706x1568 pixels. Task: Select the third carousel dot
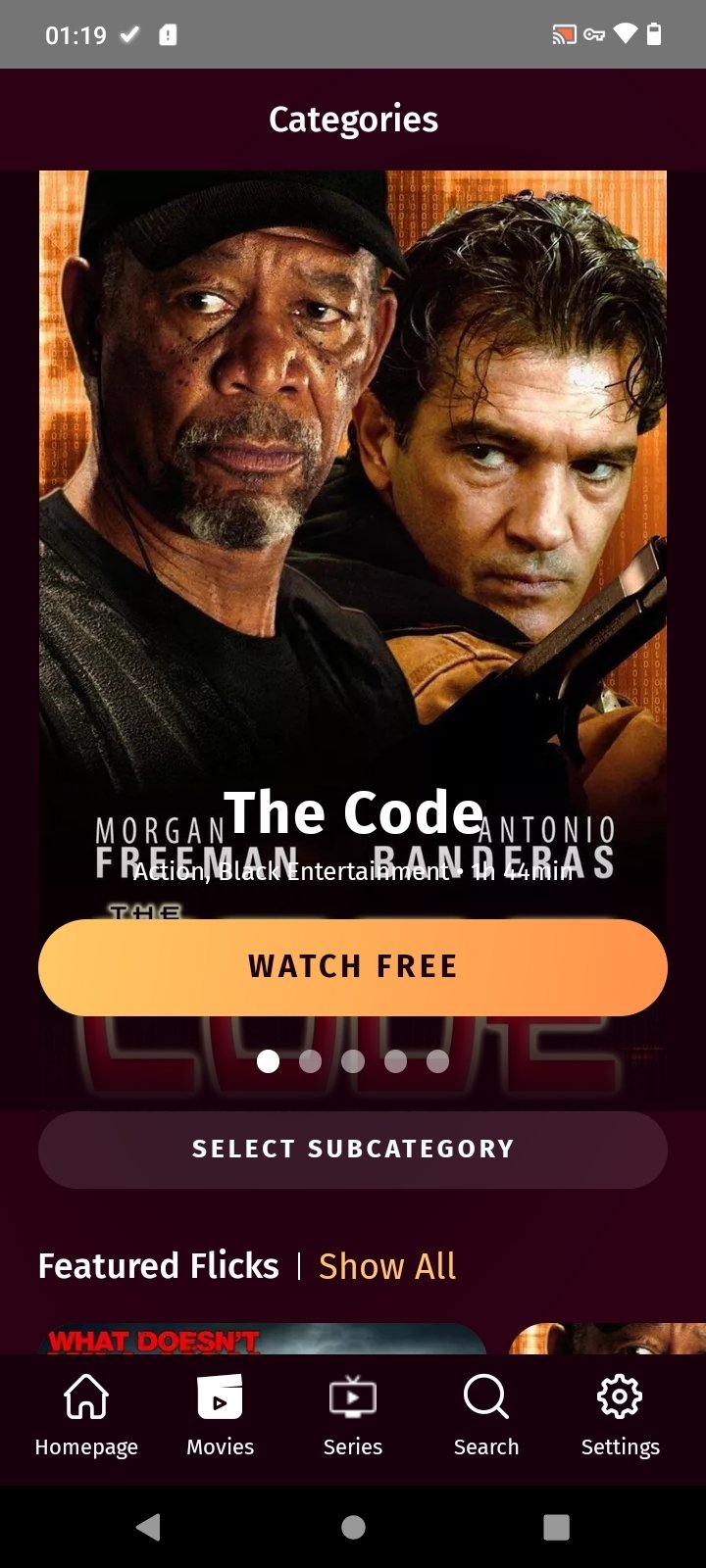(353, 1061)
